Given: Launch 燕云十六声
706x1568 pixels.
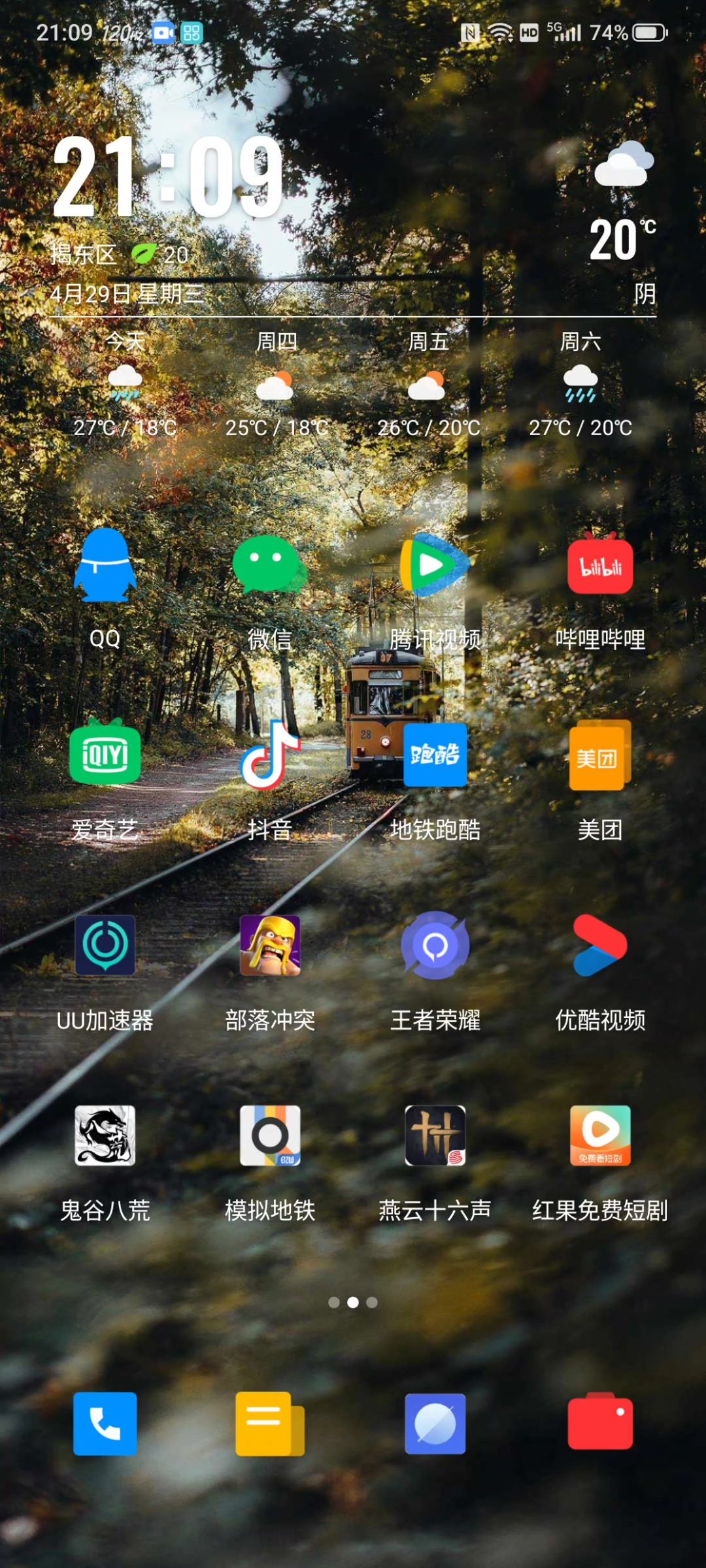Looking at the screenshot, I should [435, 1135].
